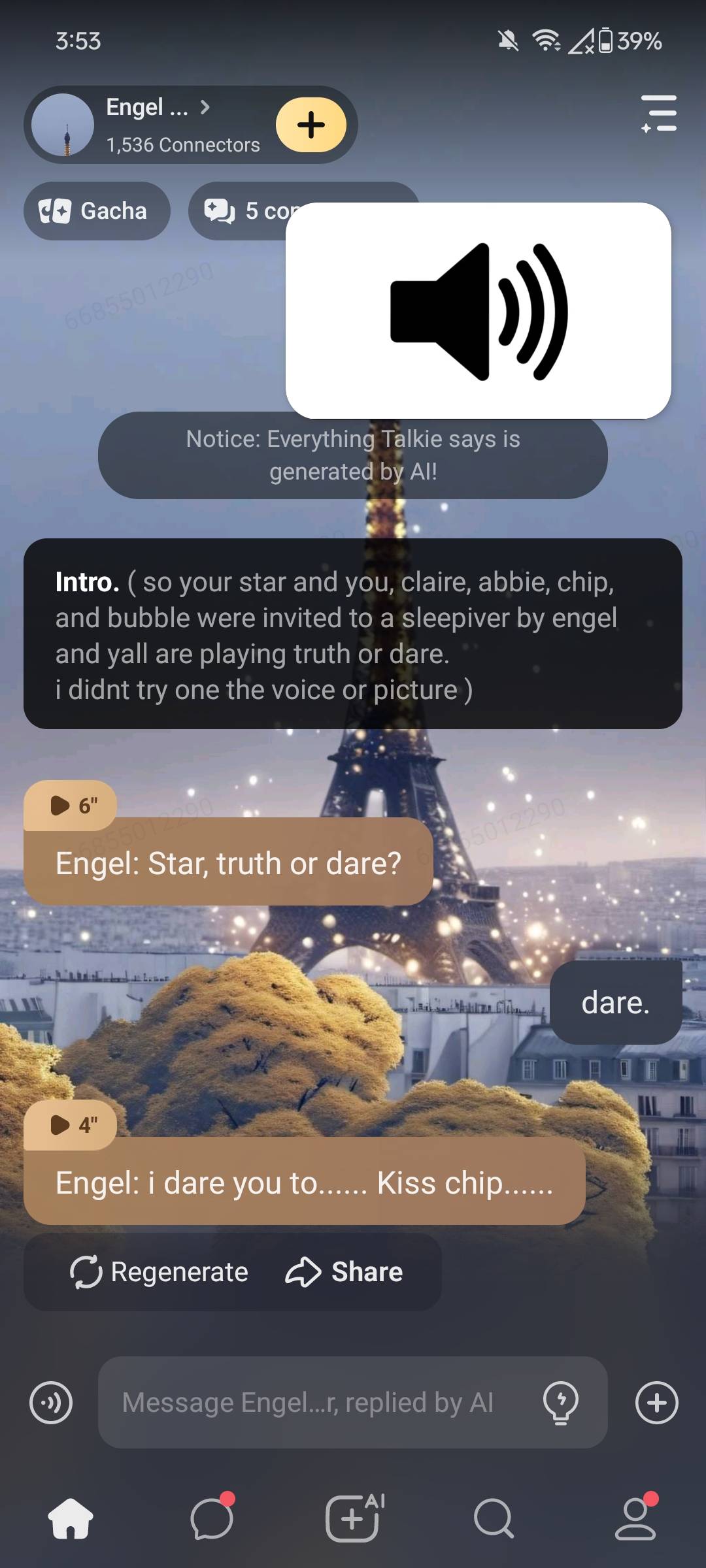This screenshot has width=706, height=1568.
Task: Tap the Message Engel text field
Action: coord(314,1403)
